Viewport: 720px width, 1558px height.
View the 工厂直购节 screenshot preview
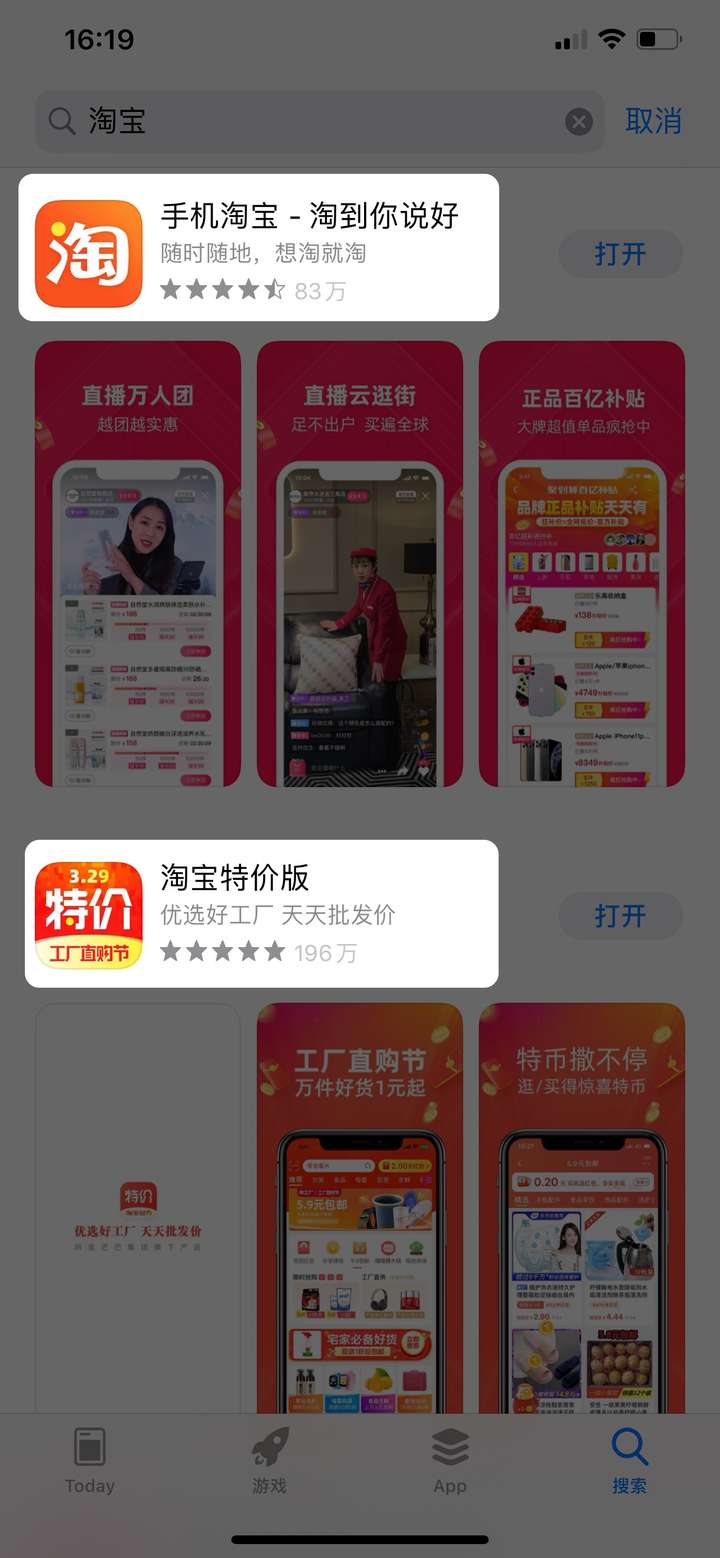360,1208
